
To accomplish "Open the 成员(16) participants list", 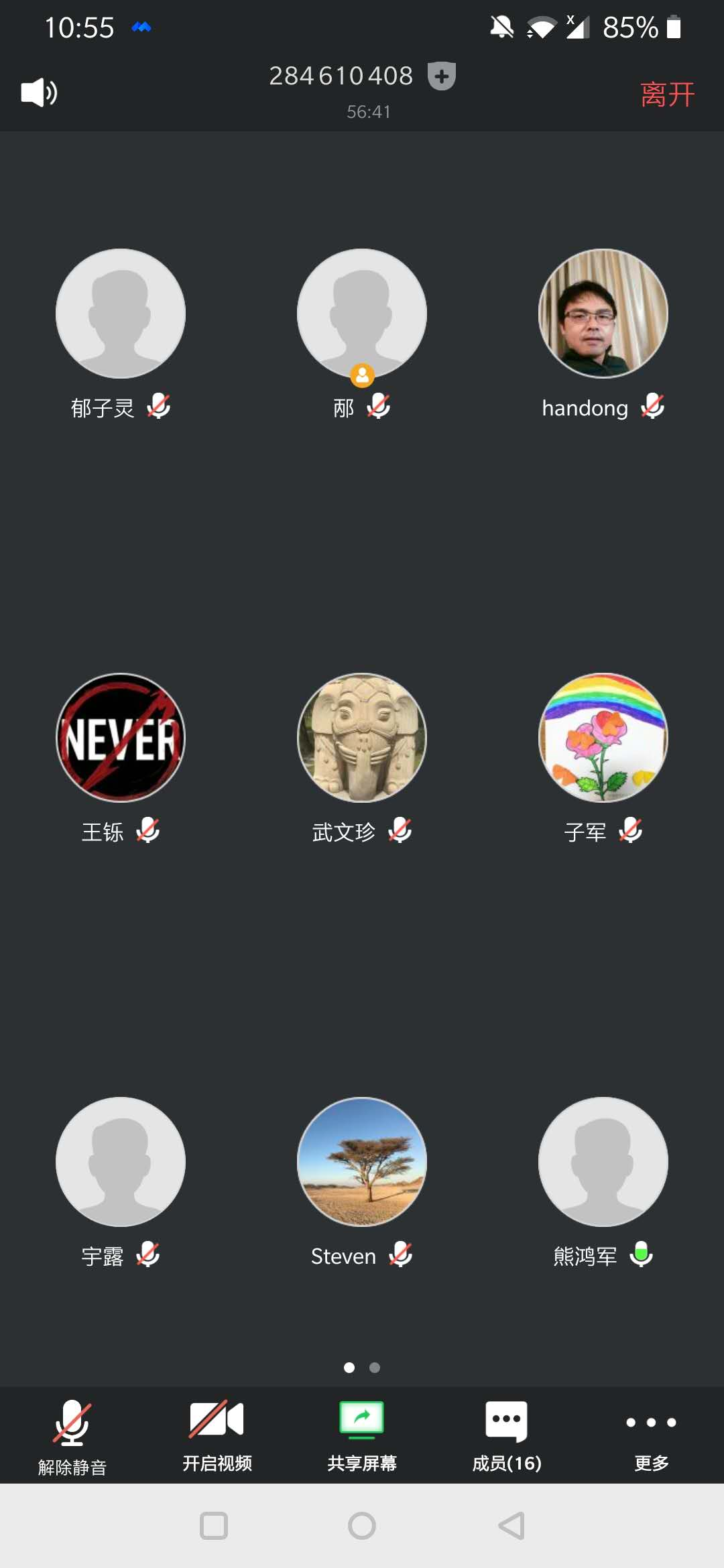I will click(507, 1435).
